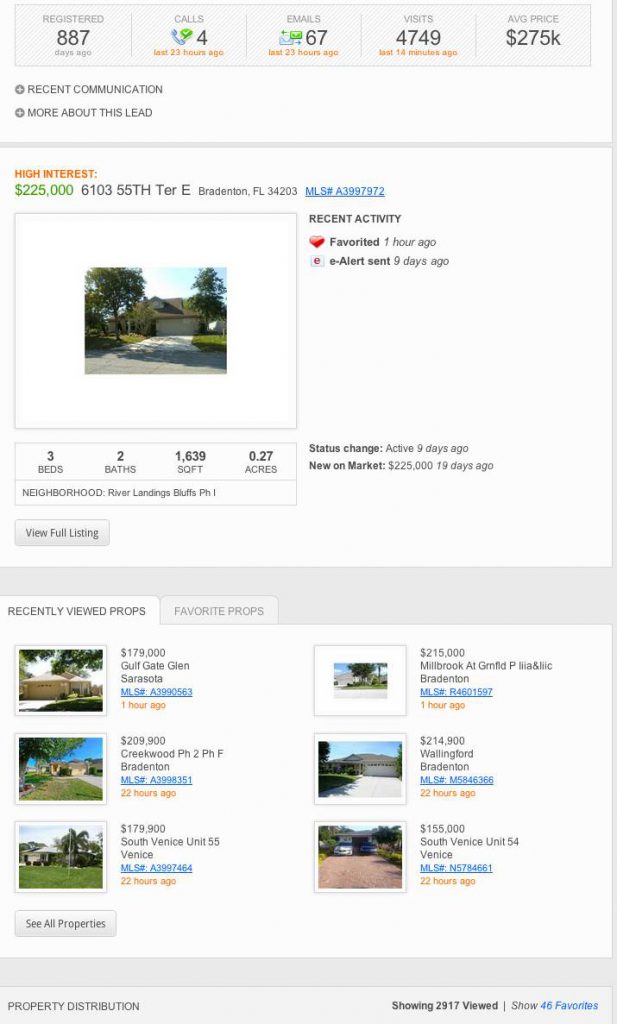Open MLS# A3998351 Creekwood link
The image size is (617, 1024).
pyautogui.click(x=156, y=780)
